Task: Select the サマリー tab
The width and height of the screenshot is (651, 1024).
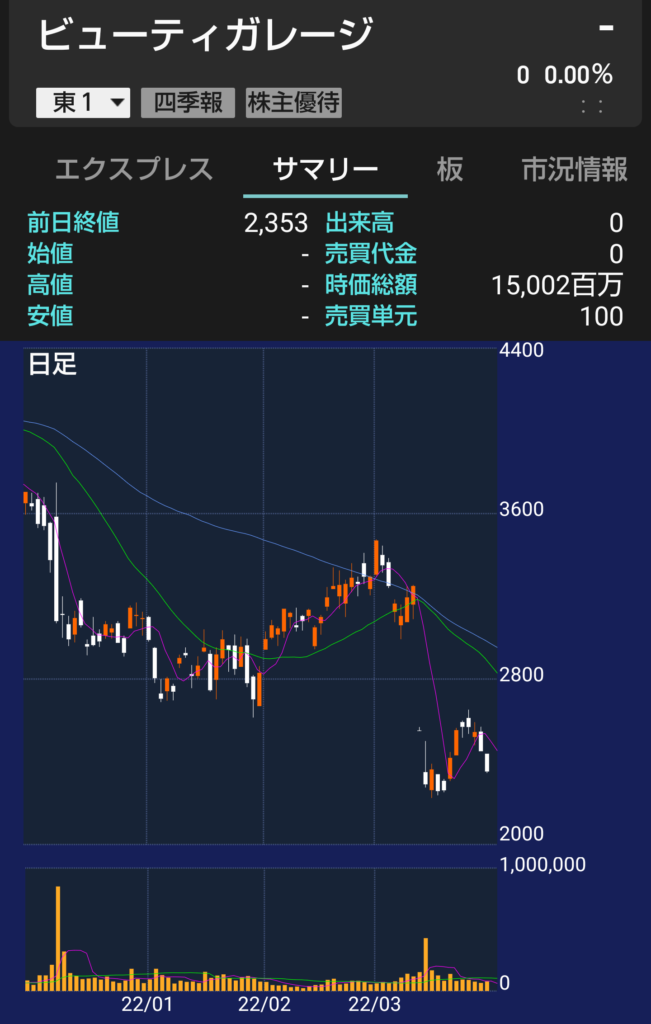Action: [x=325, y=169]
